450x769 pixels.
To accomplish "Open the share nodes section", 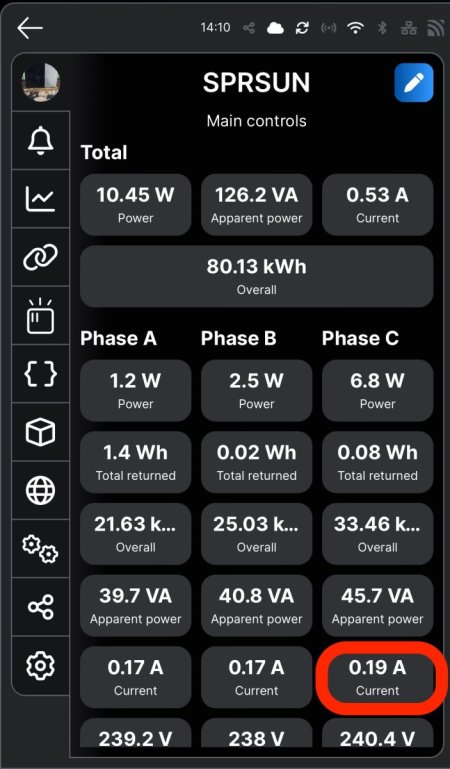I will point(41,607).
